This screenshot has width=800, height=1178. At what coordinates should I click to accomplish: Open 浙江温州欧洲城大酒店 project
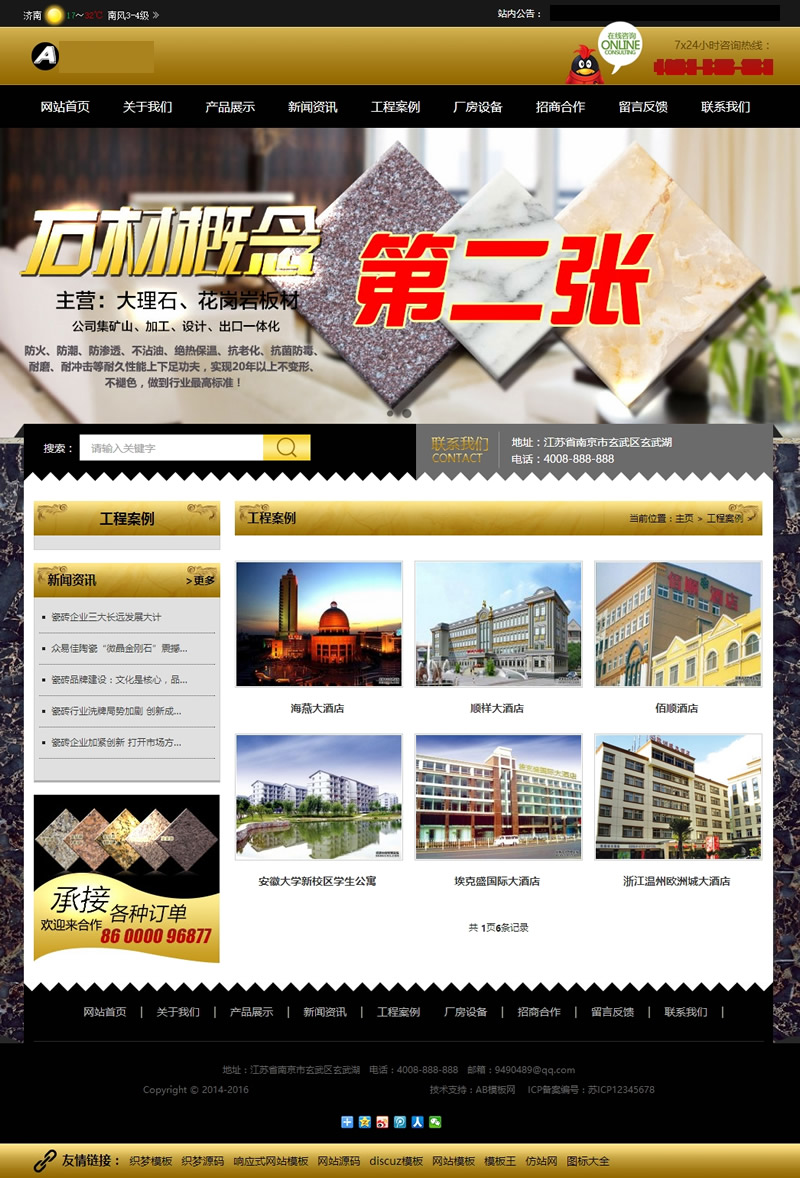677,797
